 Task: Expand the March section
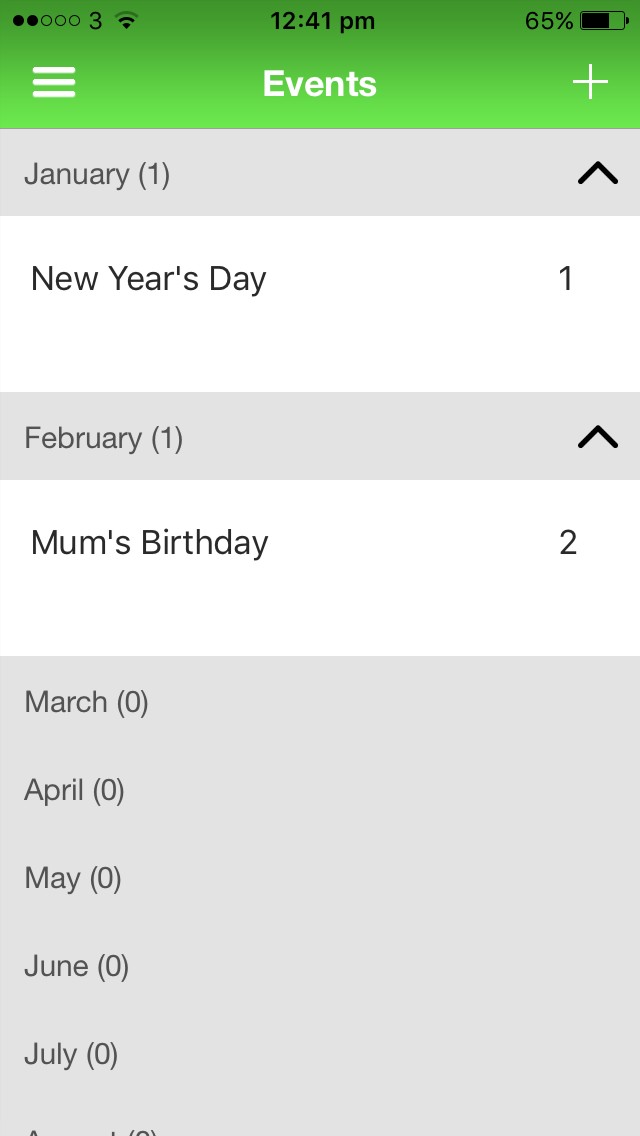pyautogui.click(x=320, y=701)
